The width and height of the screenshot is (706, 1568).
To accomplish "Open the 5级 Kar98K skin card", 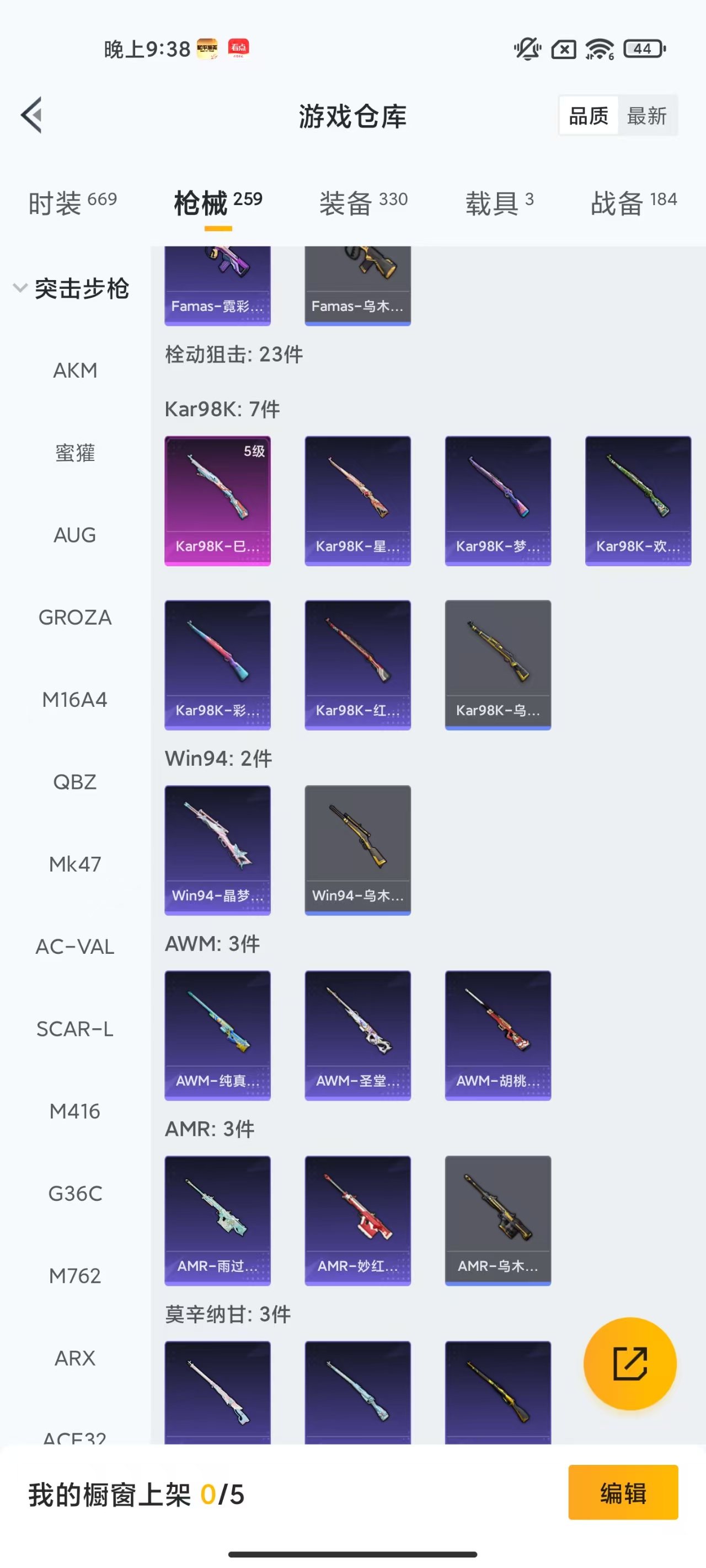I will pos(217,501).
